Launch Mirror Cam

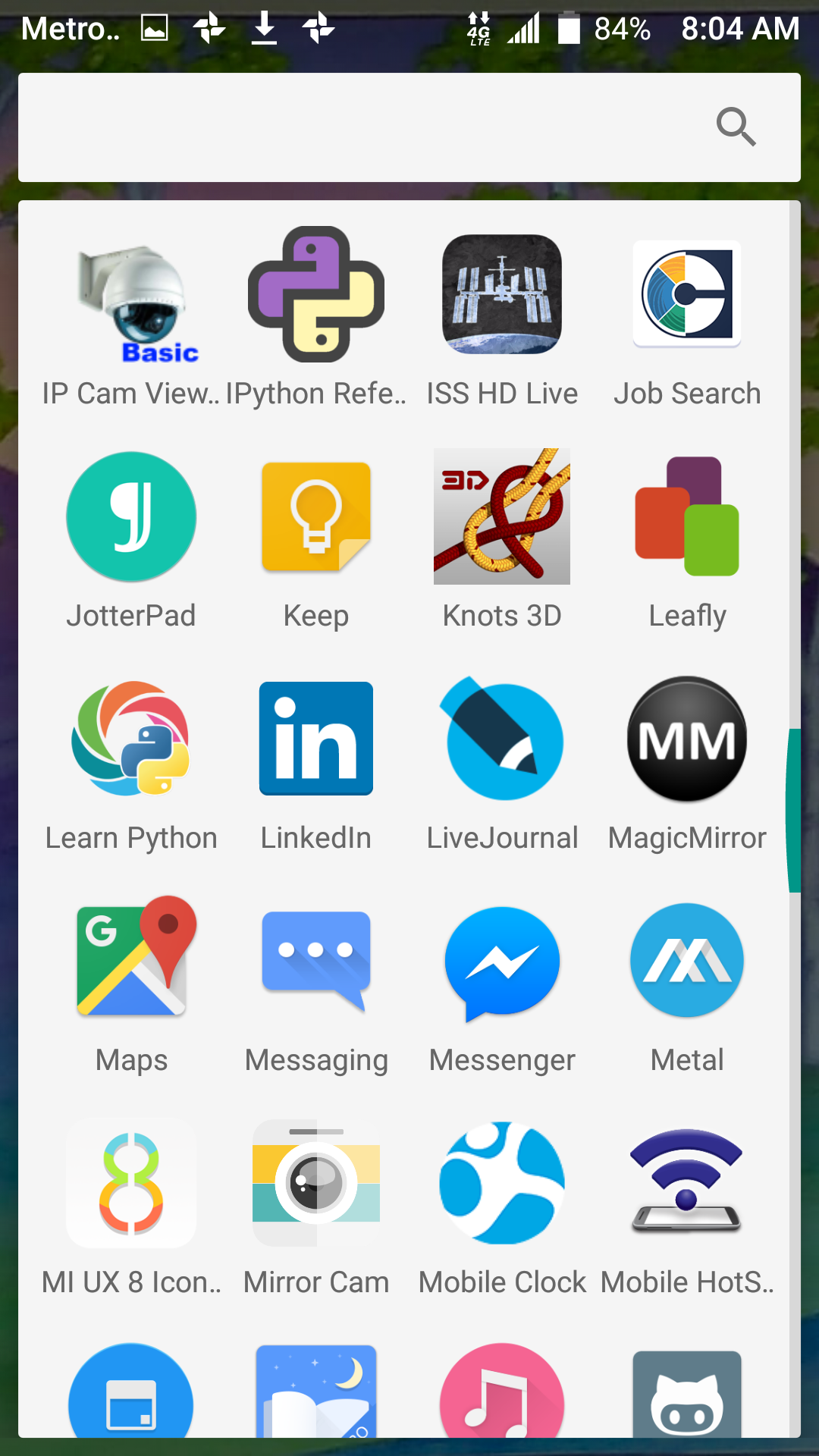316,1183
